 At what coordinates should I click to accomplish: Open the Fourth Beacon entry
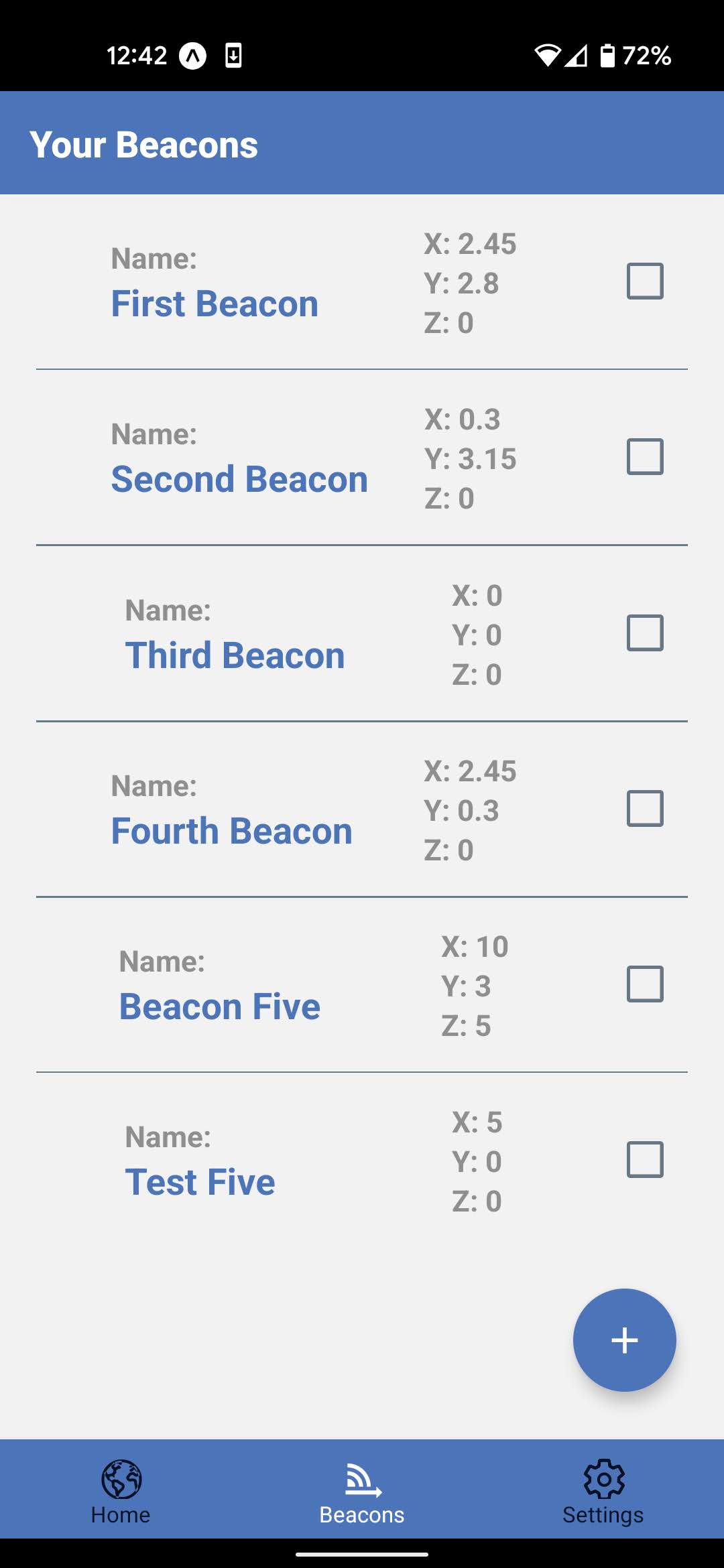[231, 831]
